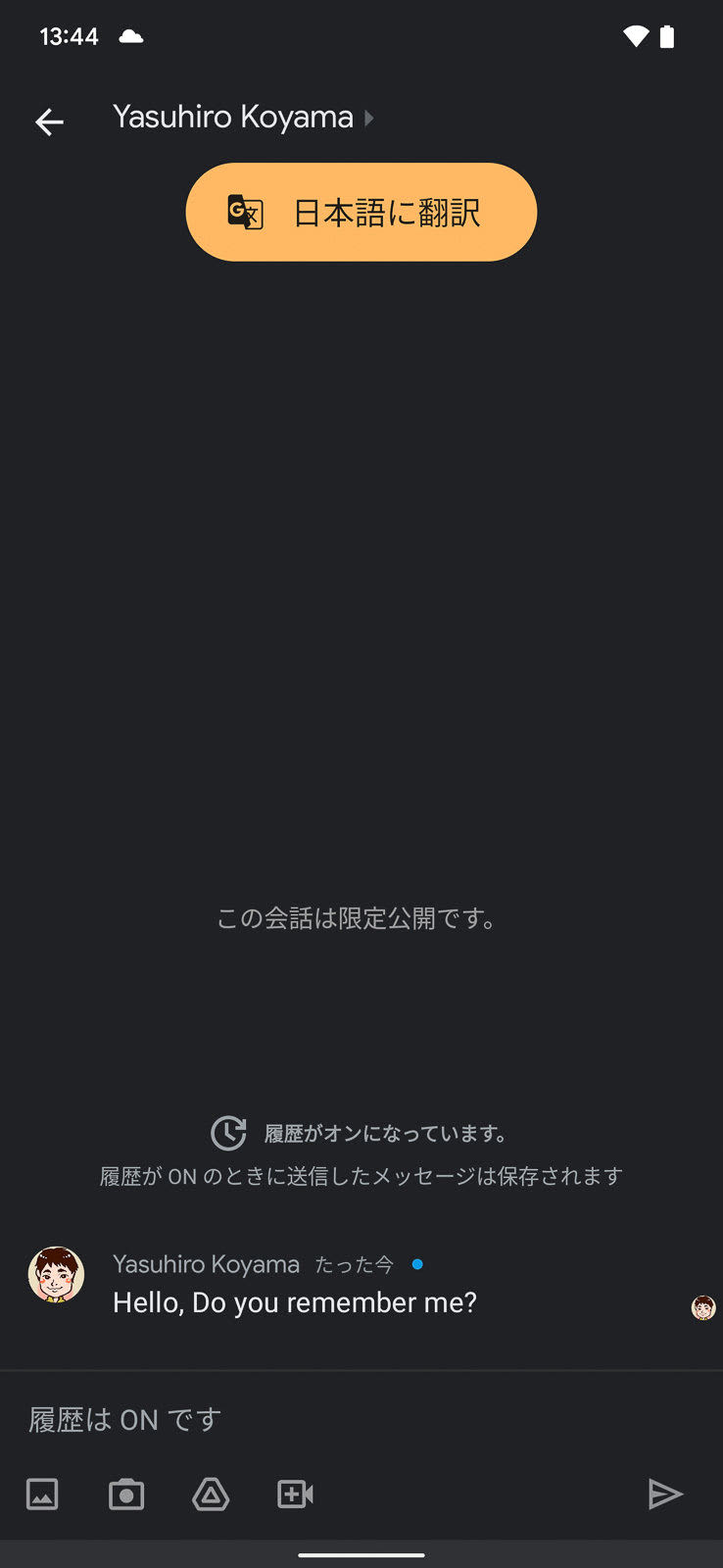Send the message with the arrow icon
This screenshot has height=1568, width=723.
pos(665,1494)
